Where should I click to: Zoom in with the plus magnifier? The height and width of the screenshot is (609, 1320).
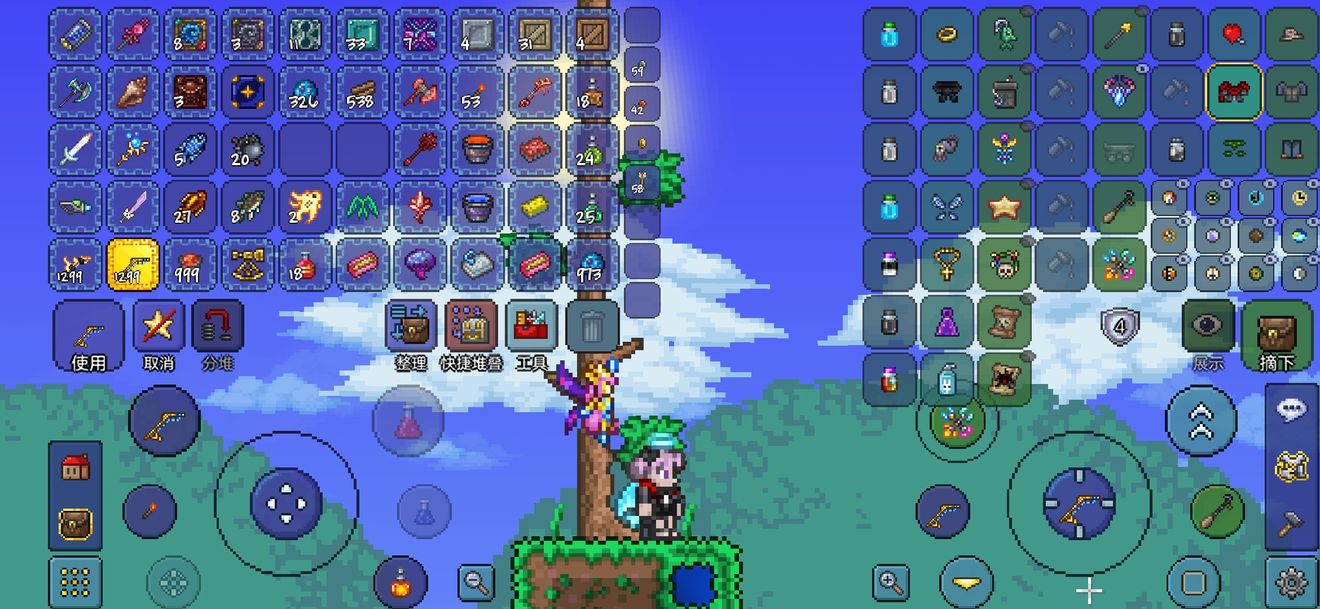tap(890, 580)
